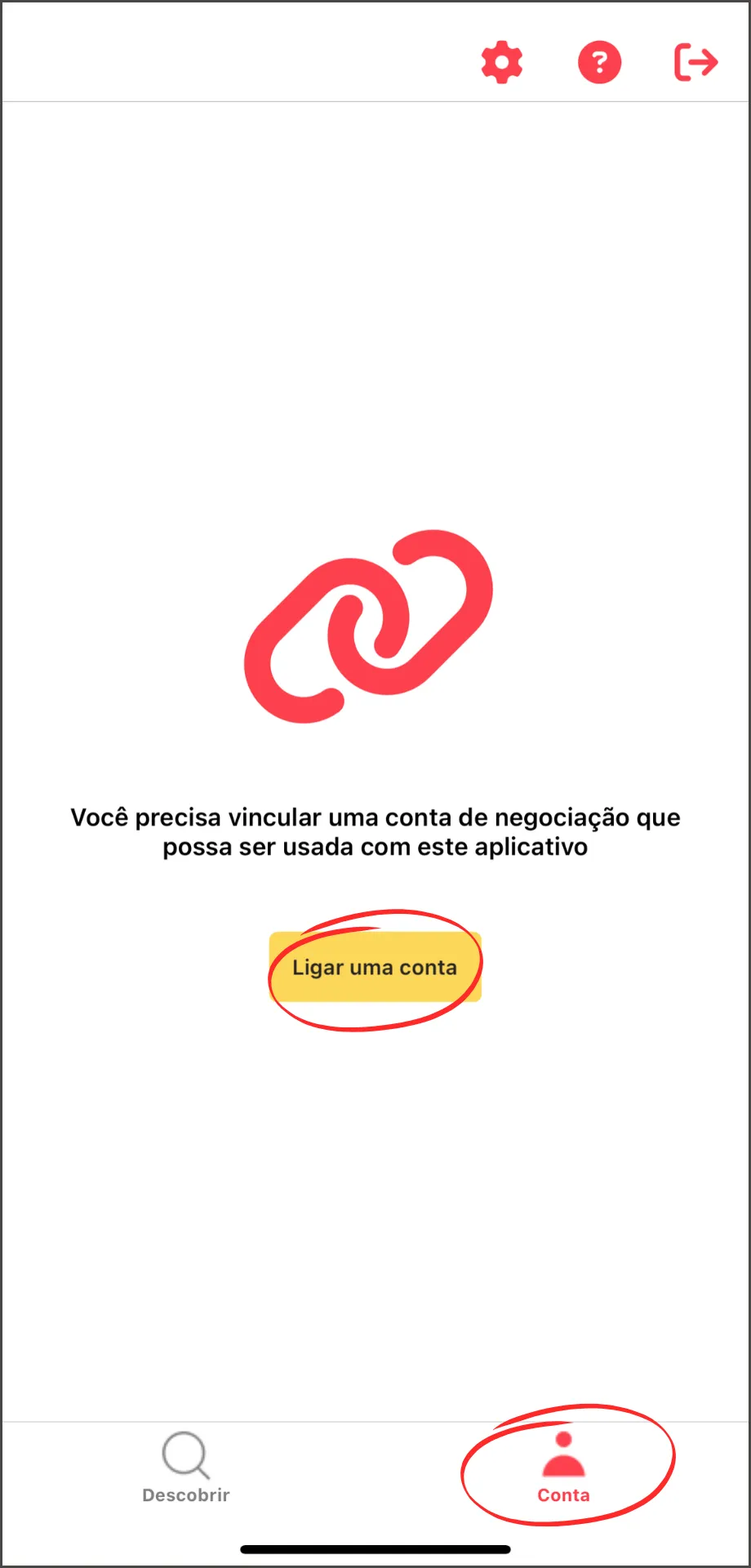Select the Conta tab
The width and height of the screenshot is (751, 1568).
click(563, 1468)
